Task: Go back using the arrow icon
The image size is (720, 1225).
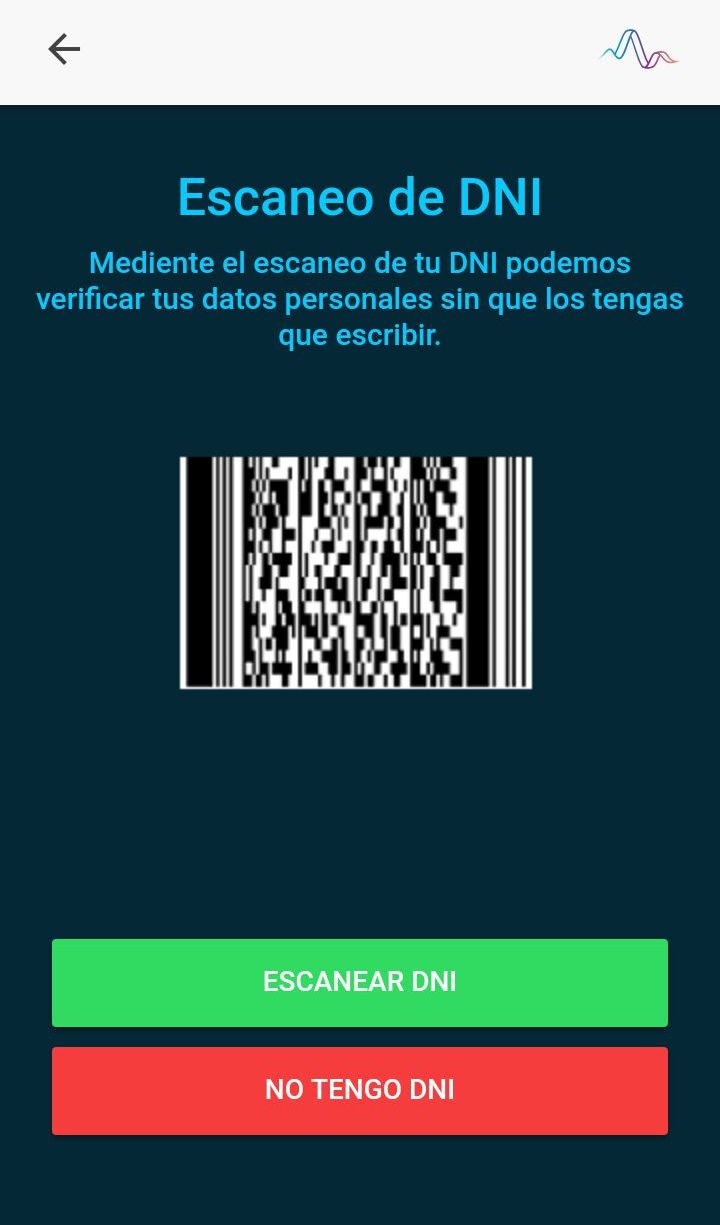Action: point(64,49)
